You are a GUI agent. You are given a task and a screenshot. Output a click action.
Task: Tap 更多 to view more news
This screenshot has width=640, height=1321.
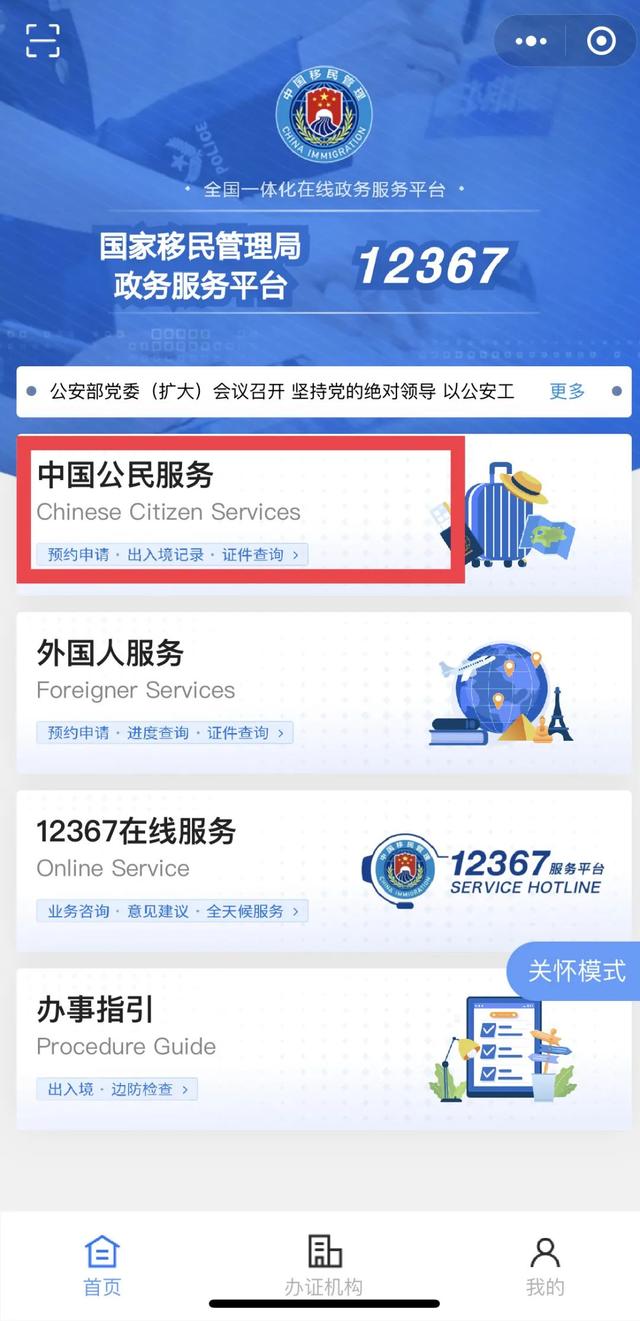[x=567, y=391]
